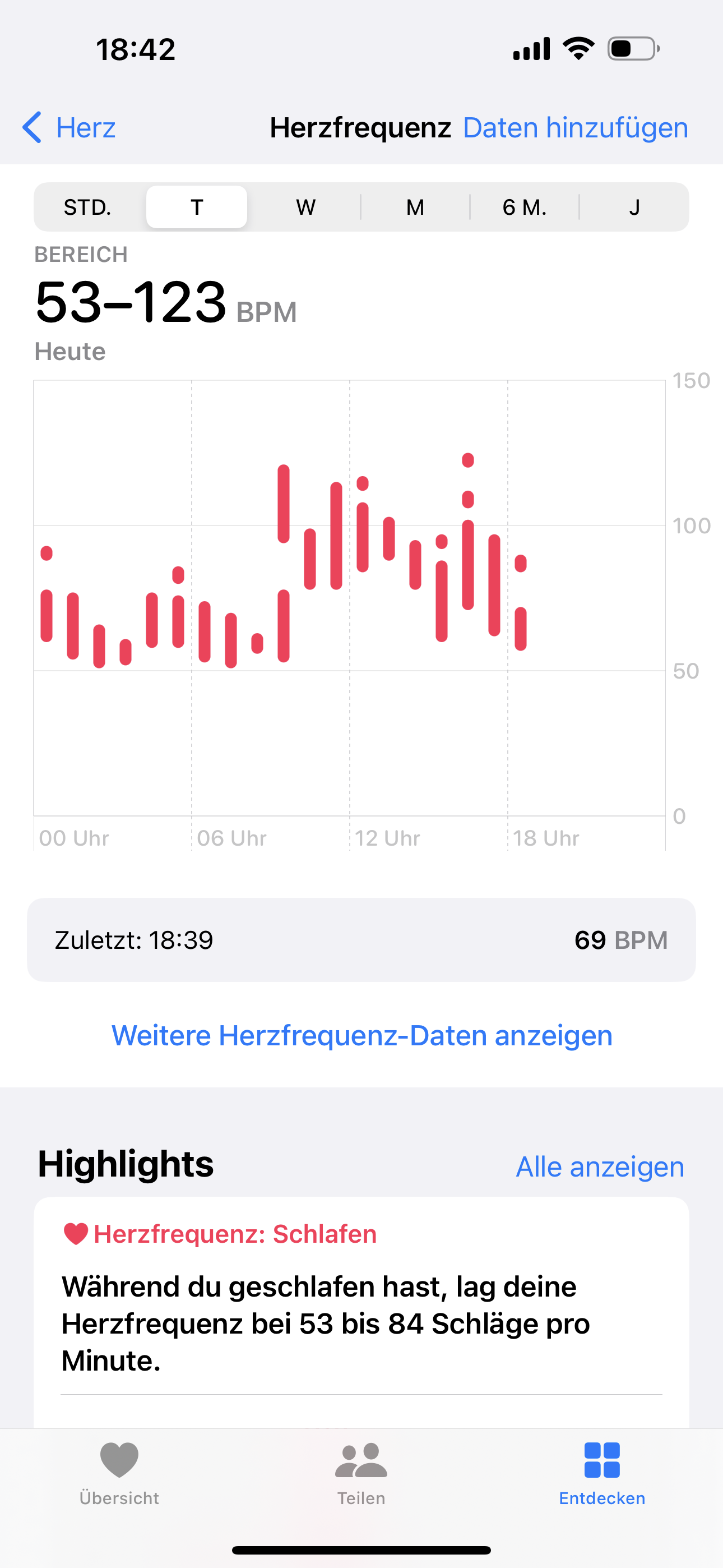Tap Alle anzeigen next to Highlights
Screen dimensions: 723x1568
600,1167
